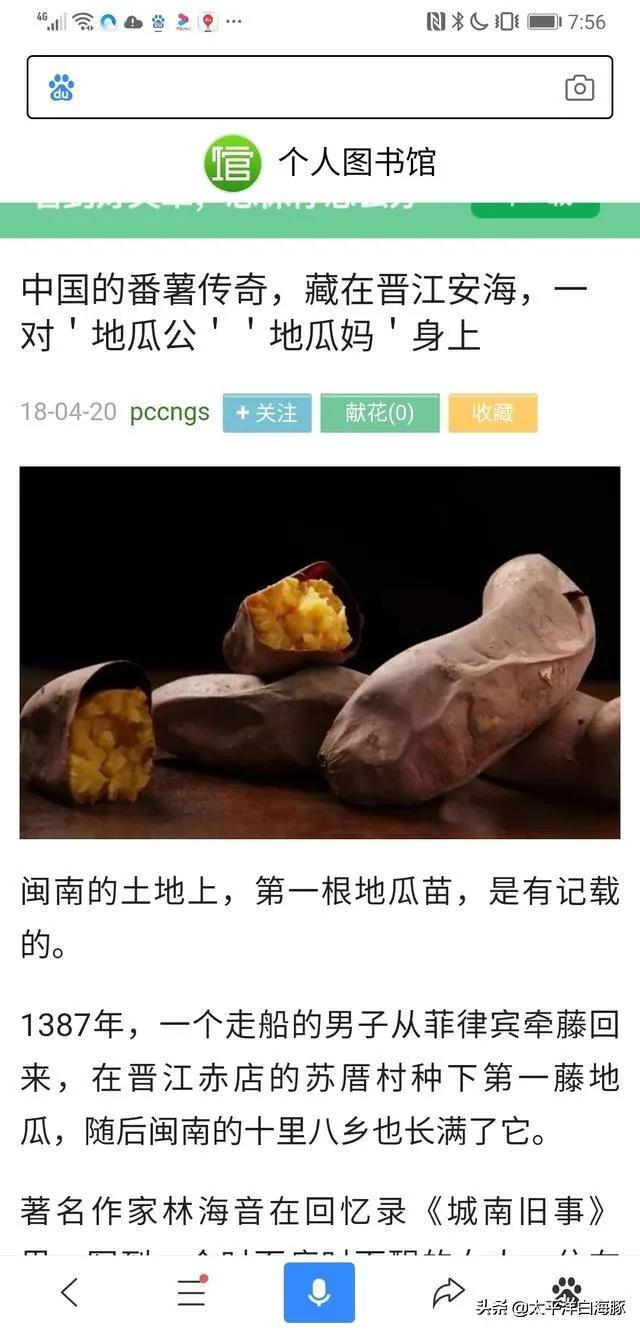
Task: Open the camera search icon
Action: tap(579, 88)
